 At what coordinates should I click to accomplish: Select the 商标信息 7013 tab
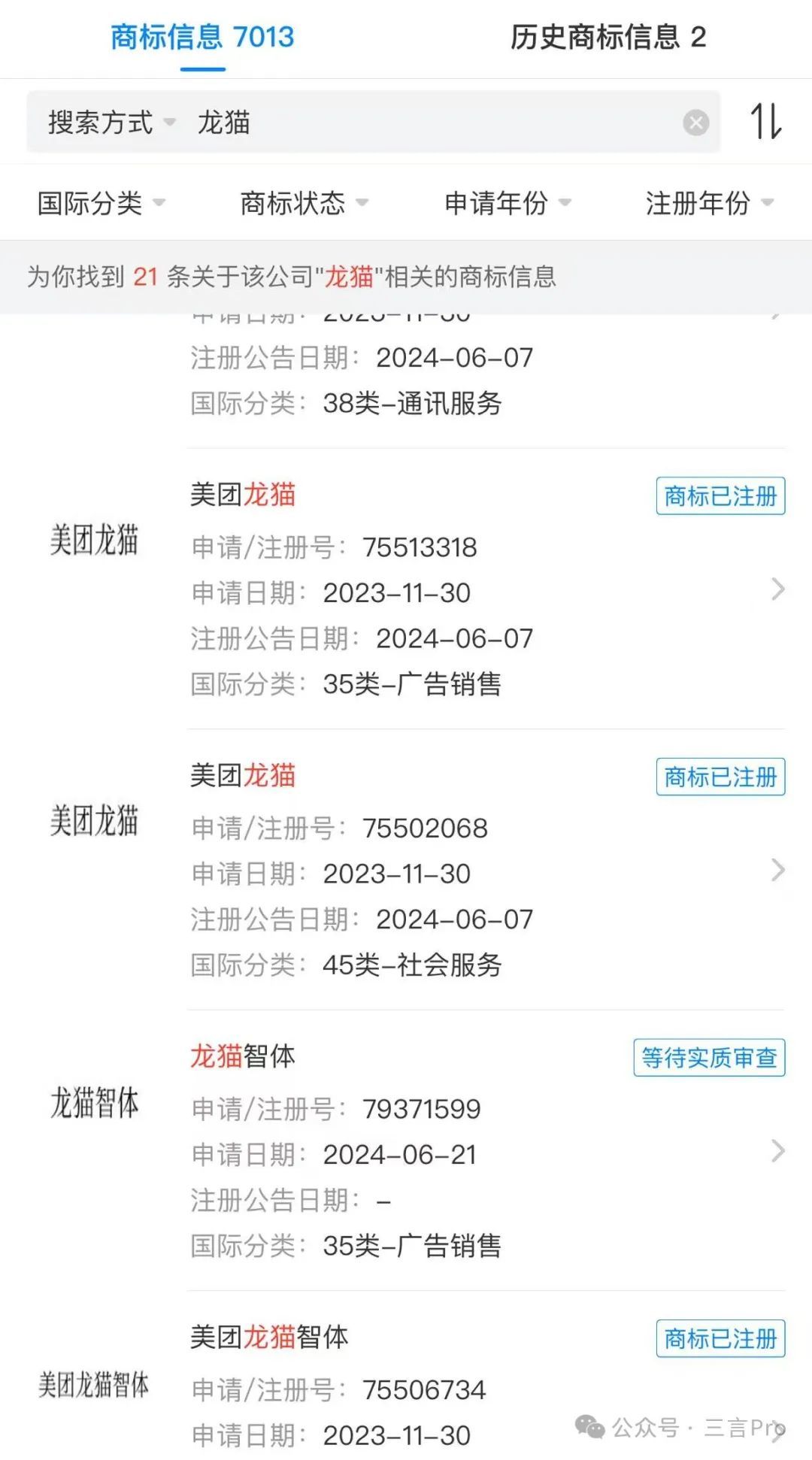202,37
